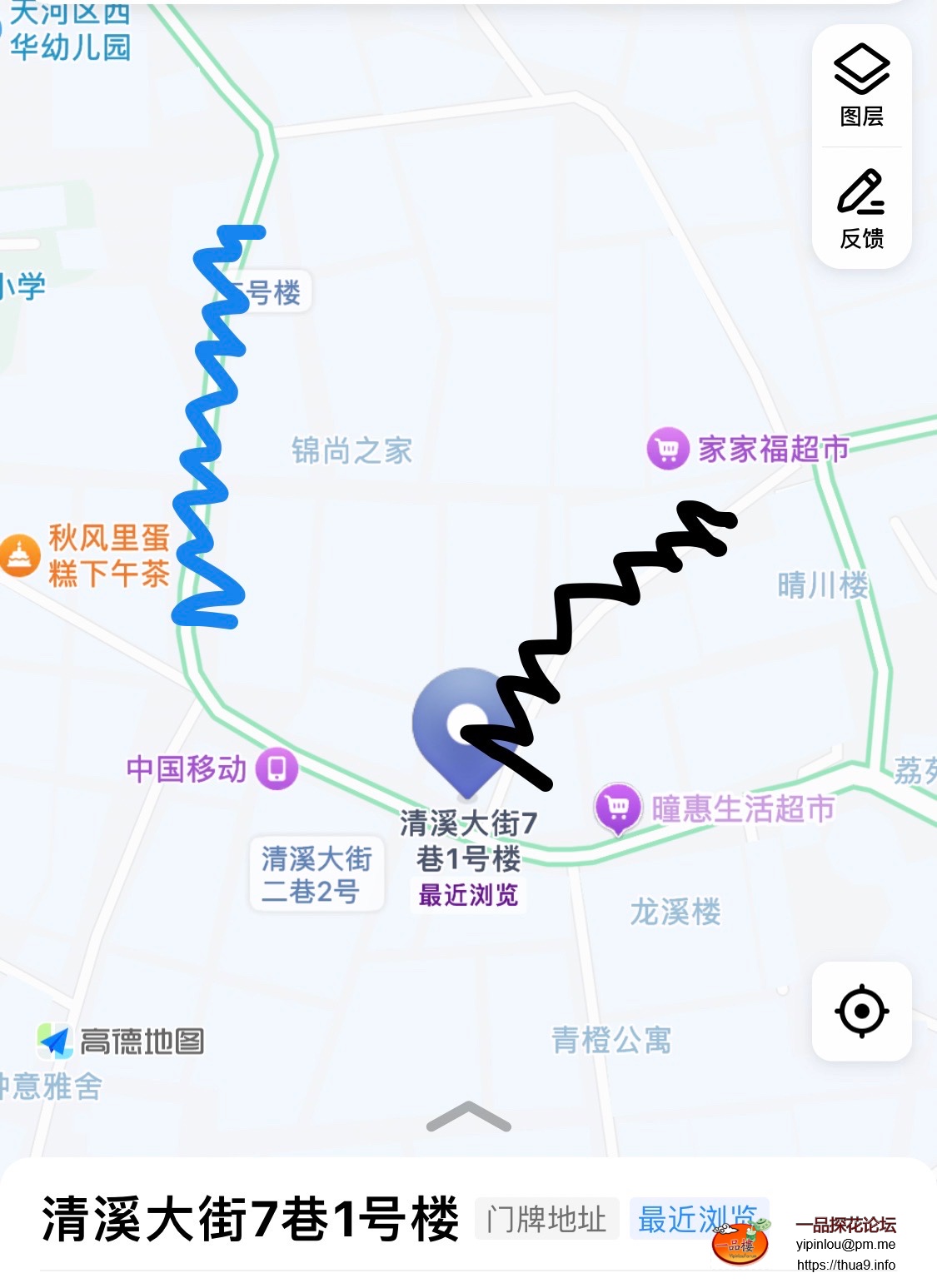This screenshot has height=1288, width=937.
Task: Tap the 清溪大街二巷2号 address label
Action: coord(316,874)
